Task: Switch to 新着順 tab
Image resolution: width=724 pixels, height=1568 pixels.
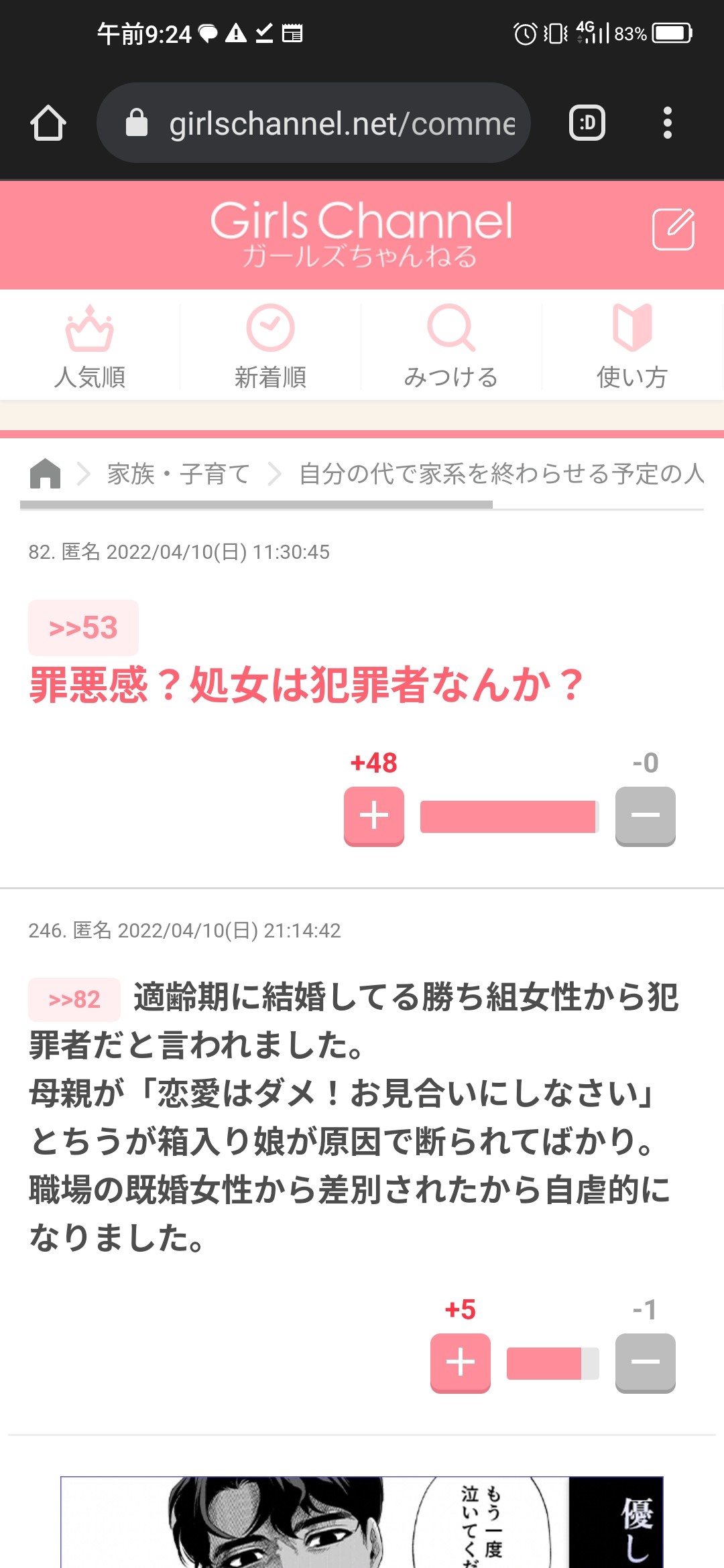Action: [271, 347]
